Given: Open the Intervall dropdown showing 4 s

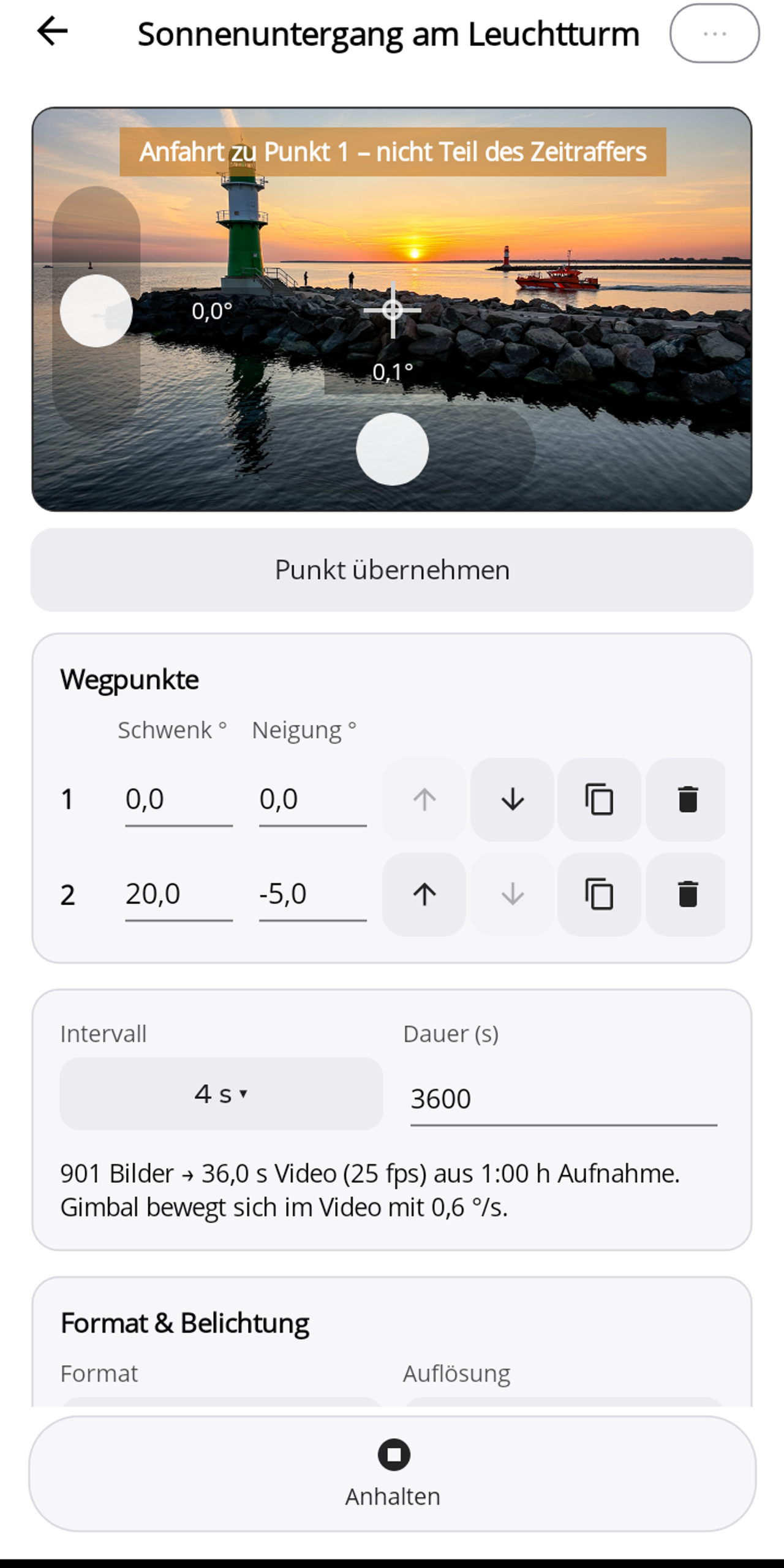Looking at the screenshot, I should click(221, 1093).
